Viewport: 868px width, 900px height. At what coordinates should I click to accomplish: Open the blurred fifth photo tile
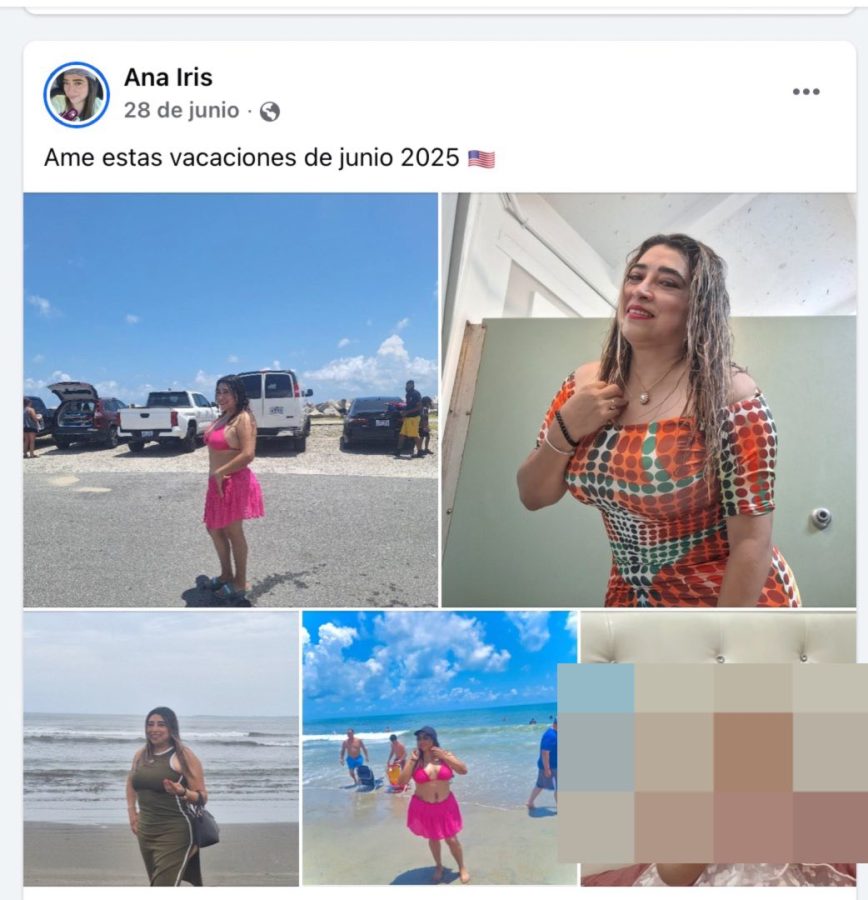pos(717,748)
